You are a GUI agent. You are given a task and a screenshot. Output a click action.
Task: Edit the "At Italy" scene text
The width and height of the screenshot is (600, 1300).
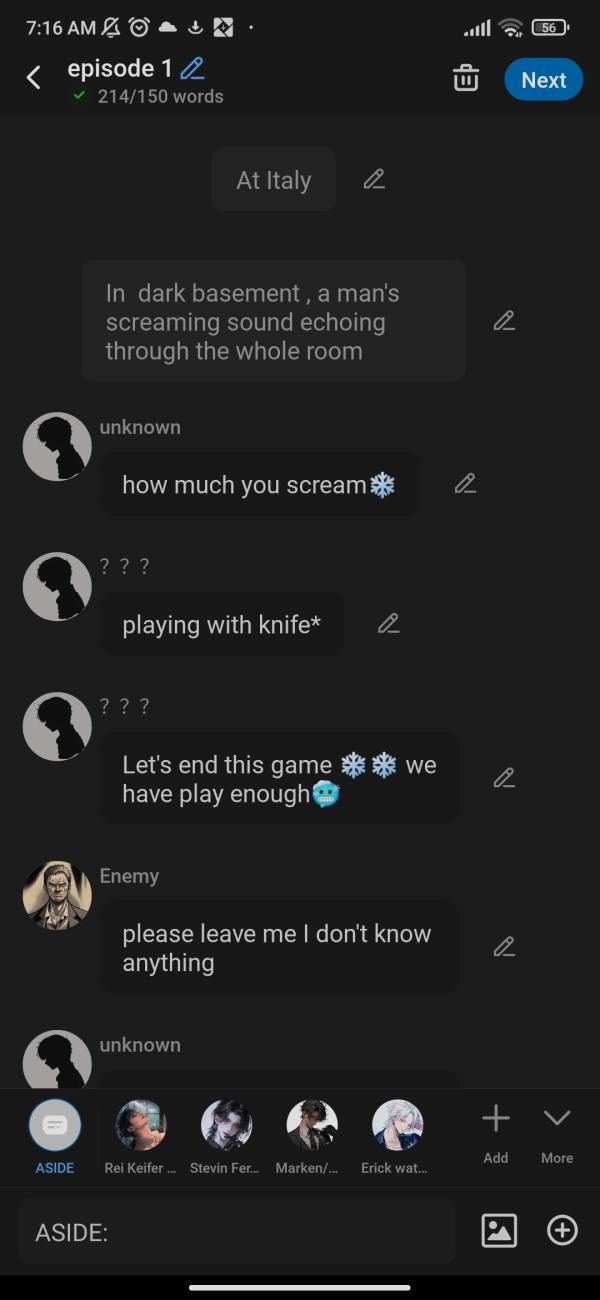[374, 180]
